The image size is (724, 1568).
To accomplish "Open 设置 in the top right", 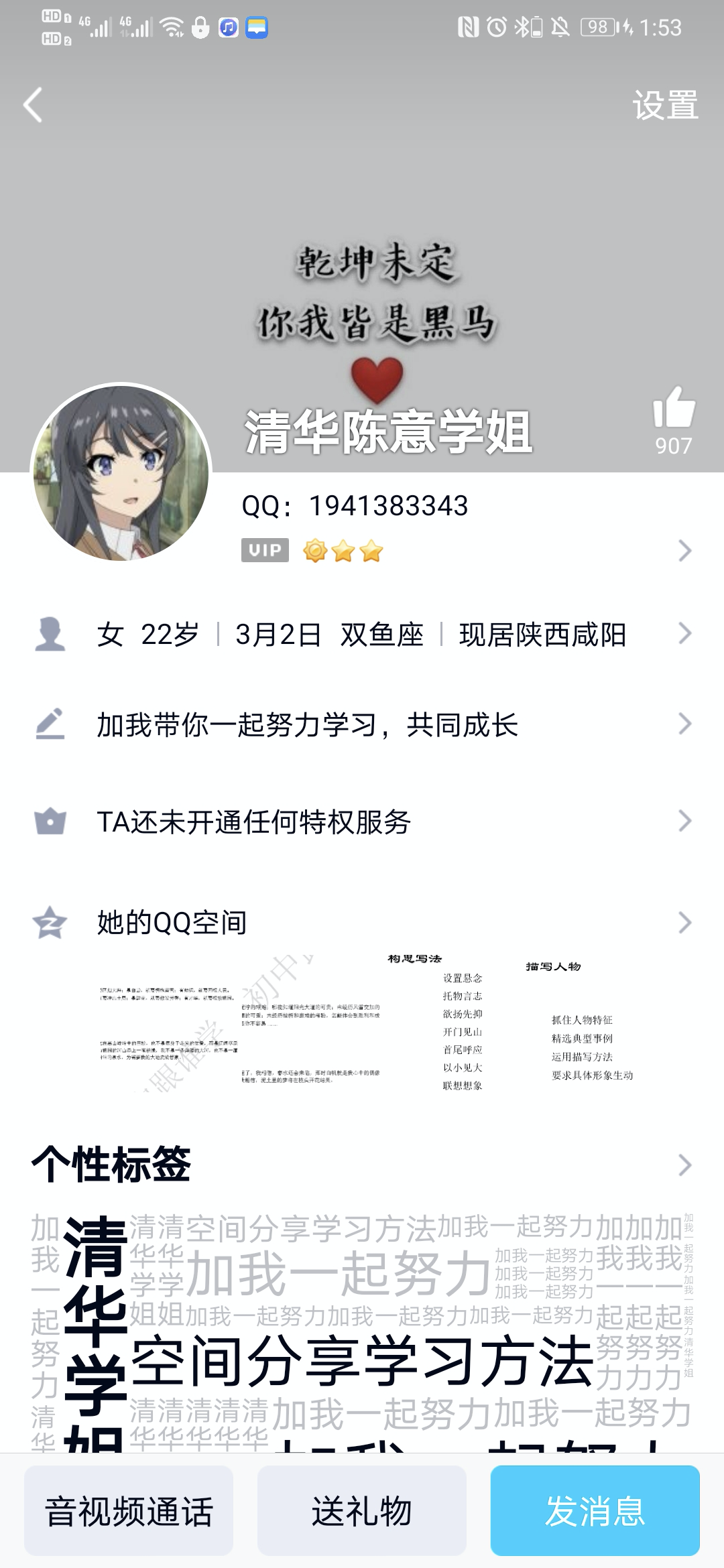I will [x=664, y=106].
